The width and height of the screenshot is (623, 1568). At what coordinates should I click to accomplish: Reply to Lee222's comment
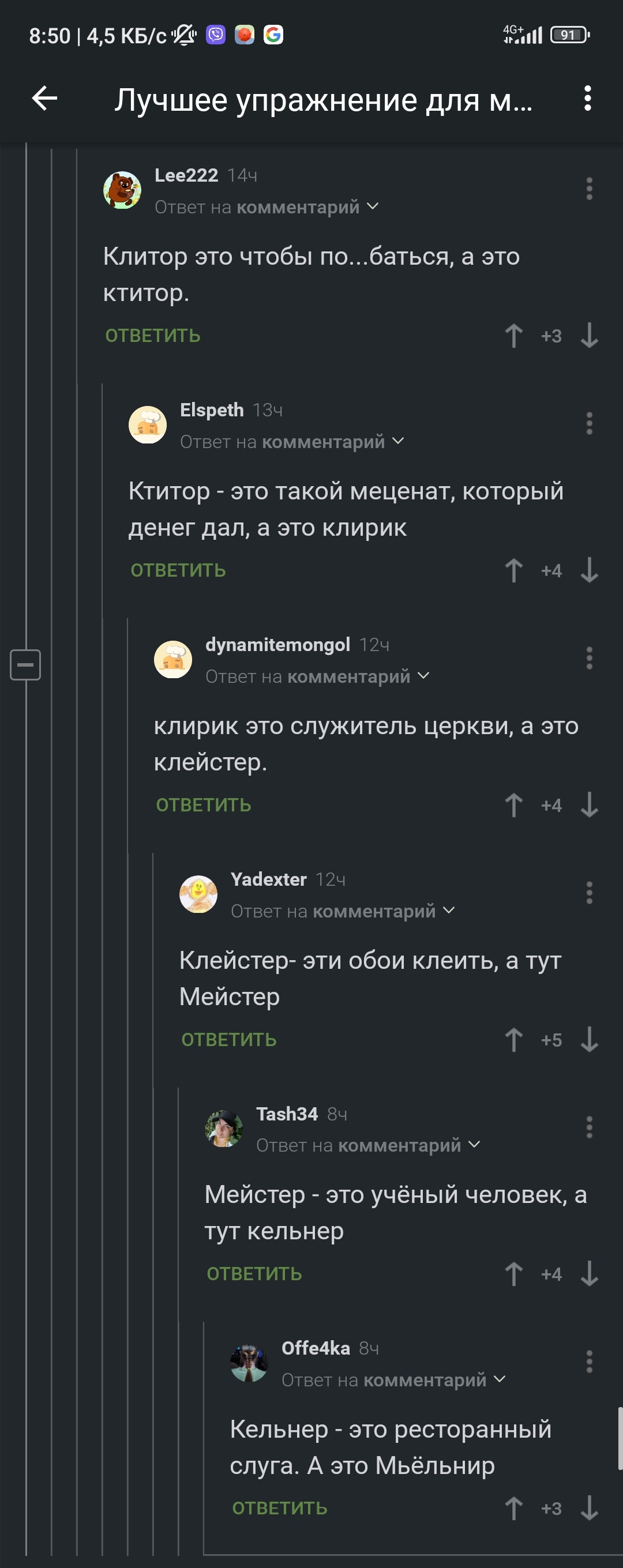(153, 336)
